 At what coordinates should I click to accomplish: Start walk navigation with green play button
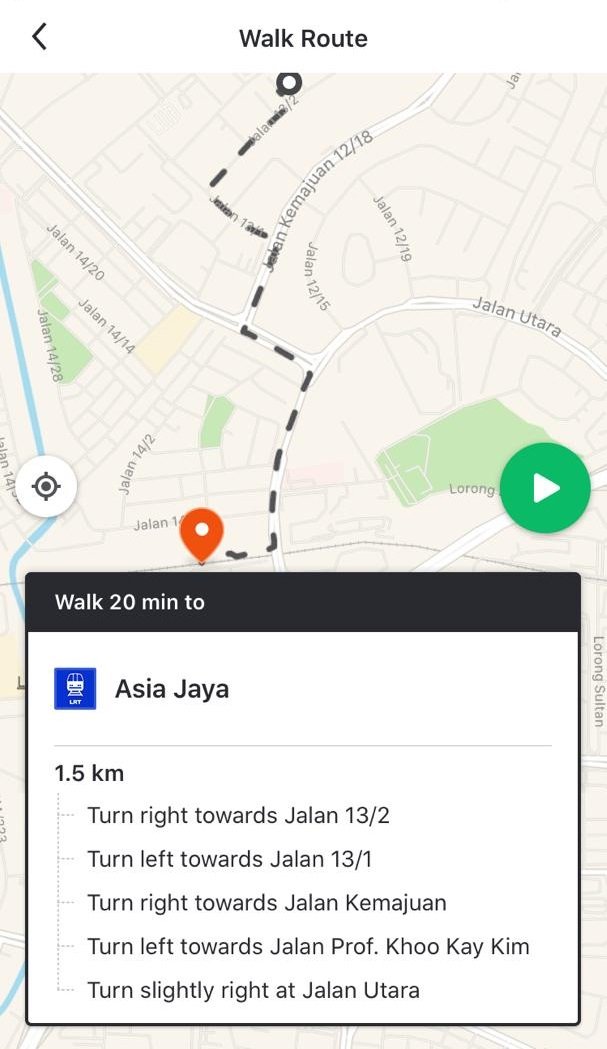point(545,488)
